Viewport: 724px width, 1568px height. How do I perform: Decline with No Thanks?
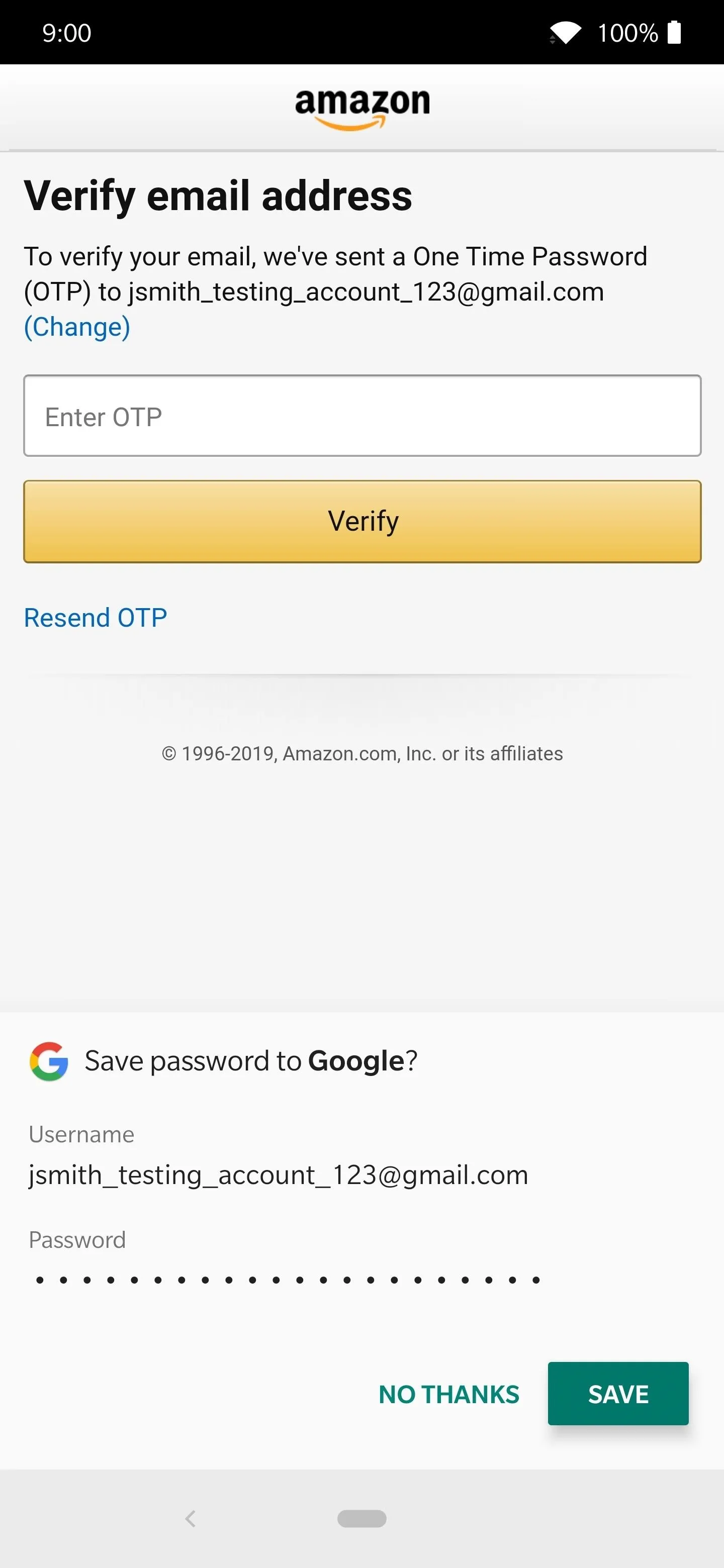(449, 1394)
